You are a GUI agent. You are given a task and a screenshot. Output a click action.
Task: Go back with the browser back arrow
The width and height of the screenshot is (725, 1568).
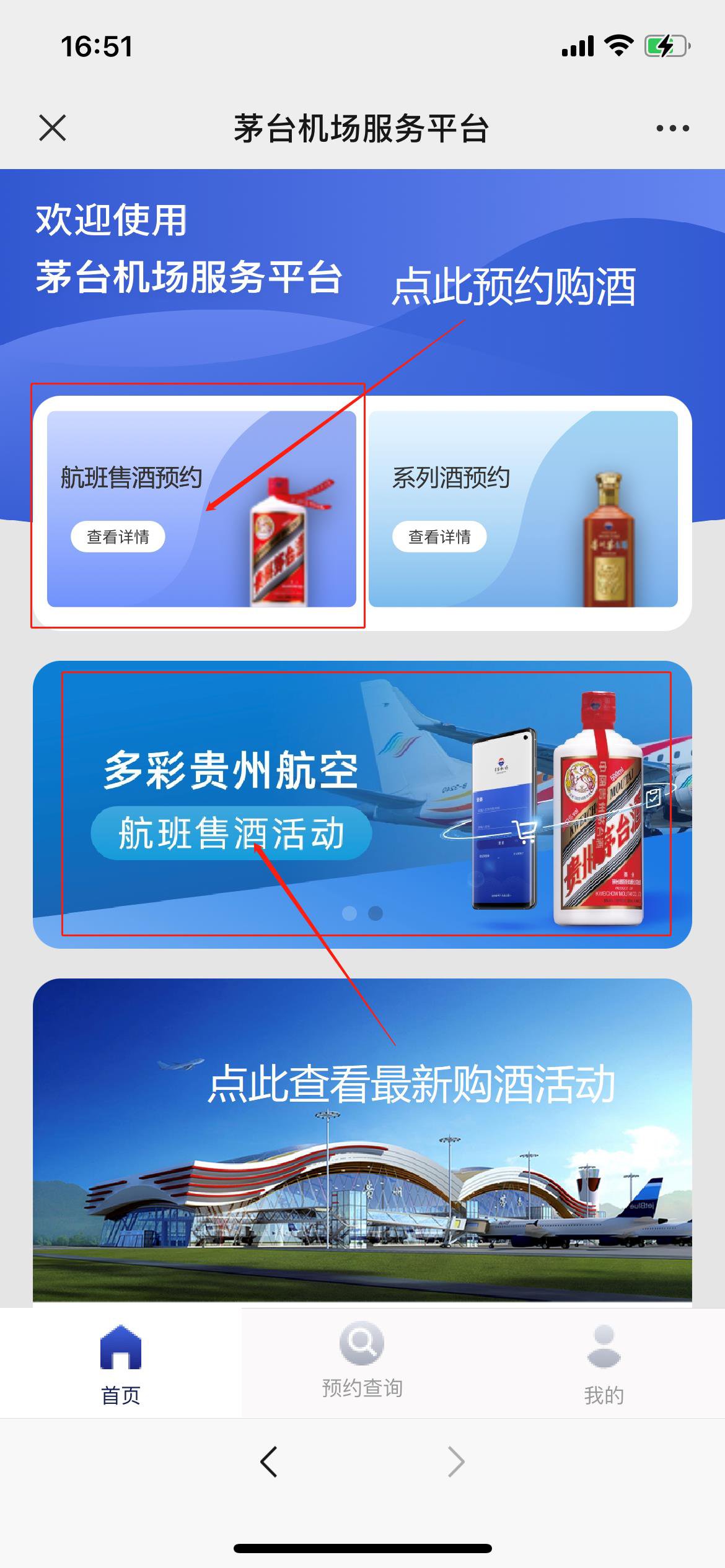pos(268,1462)
